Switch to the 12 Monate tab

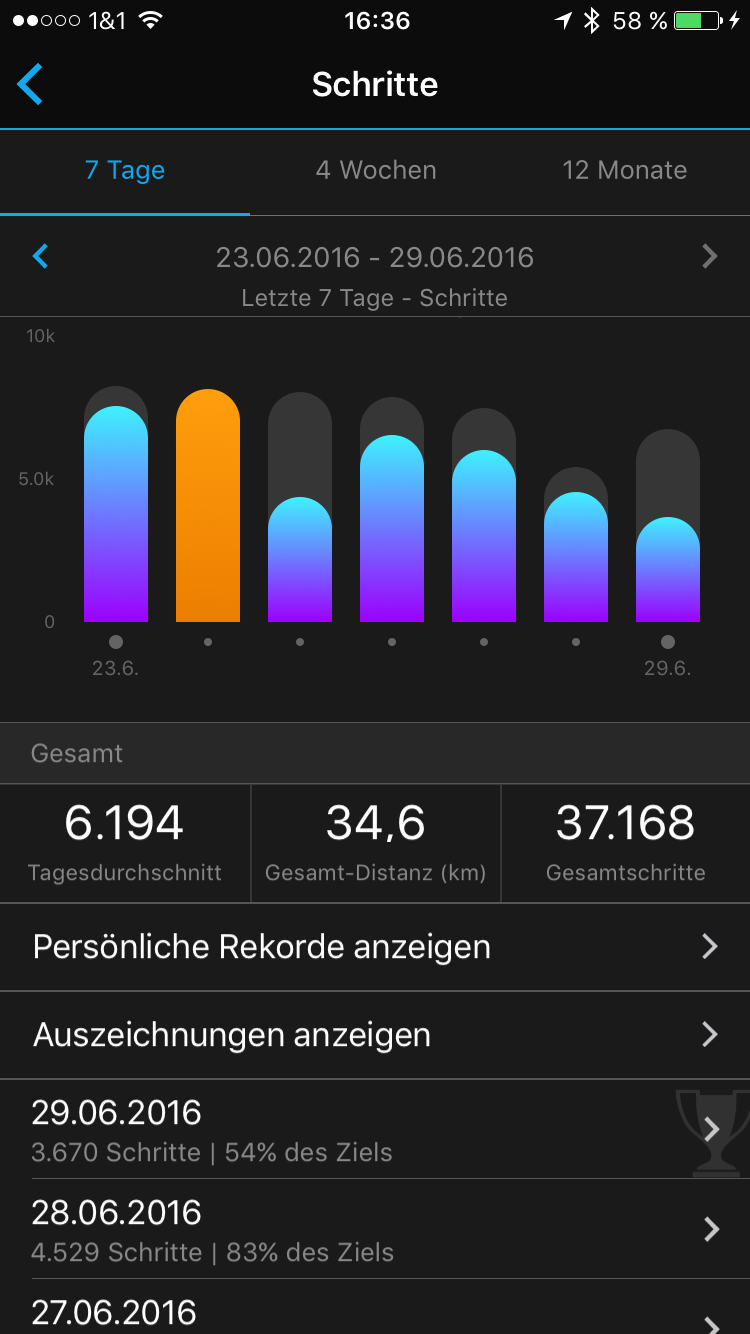[x=624, y=170]
